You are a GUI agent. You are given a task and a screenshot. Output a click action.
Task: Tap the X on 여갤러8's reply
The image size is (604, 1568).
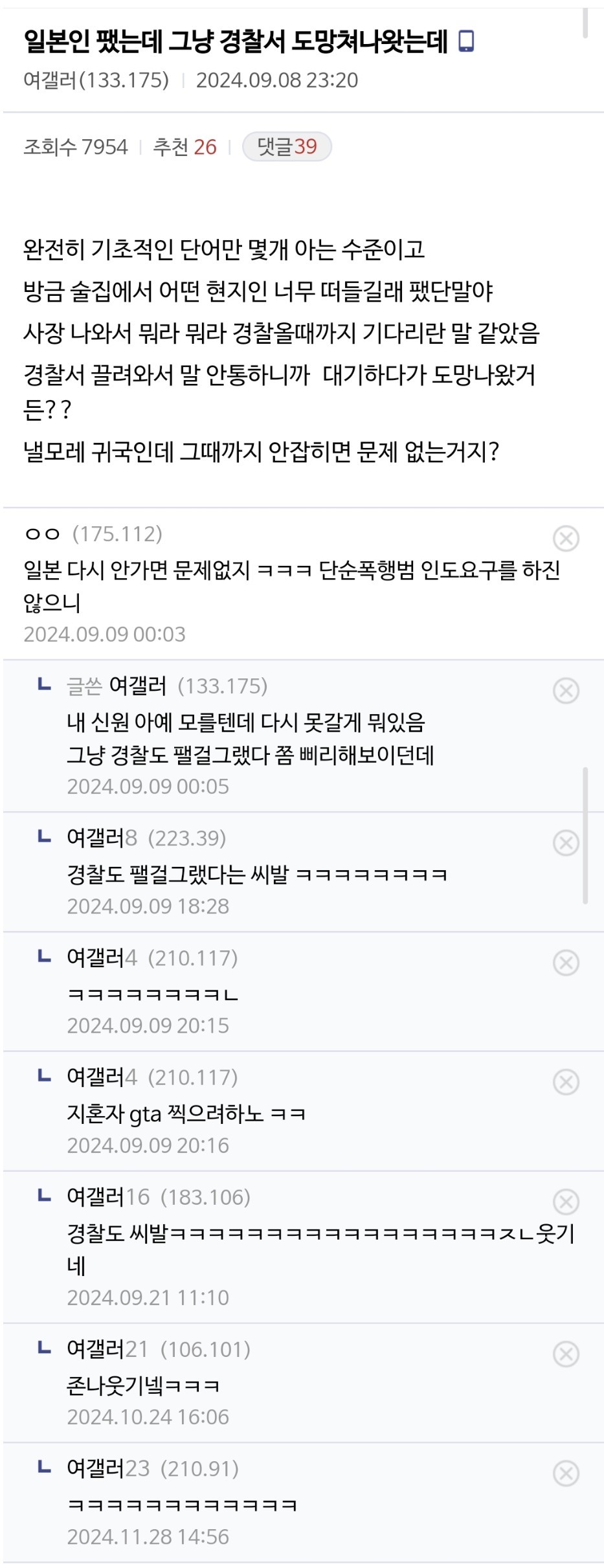click(566, 843)
